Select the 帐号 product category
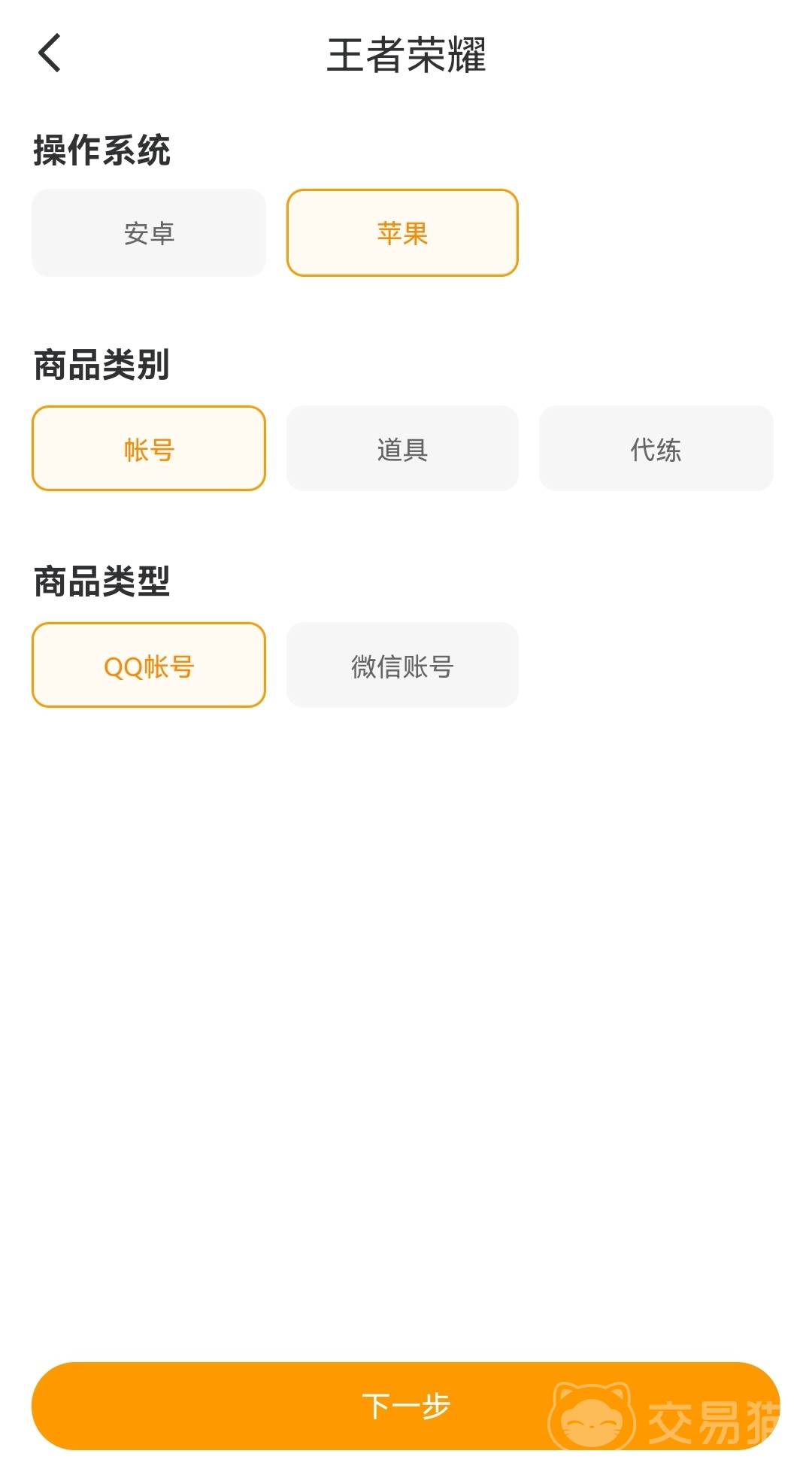This screenshot has width=812, height=1472. tap(149, 449)
